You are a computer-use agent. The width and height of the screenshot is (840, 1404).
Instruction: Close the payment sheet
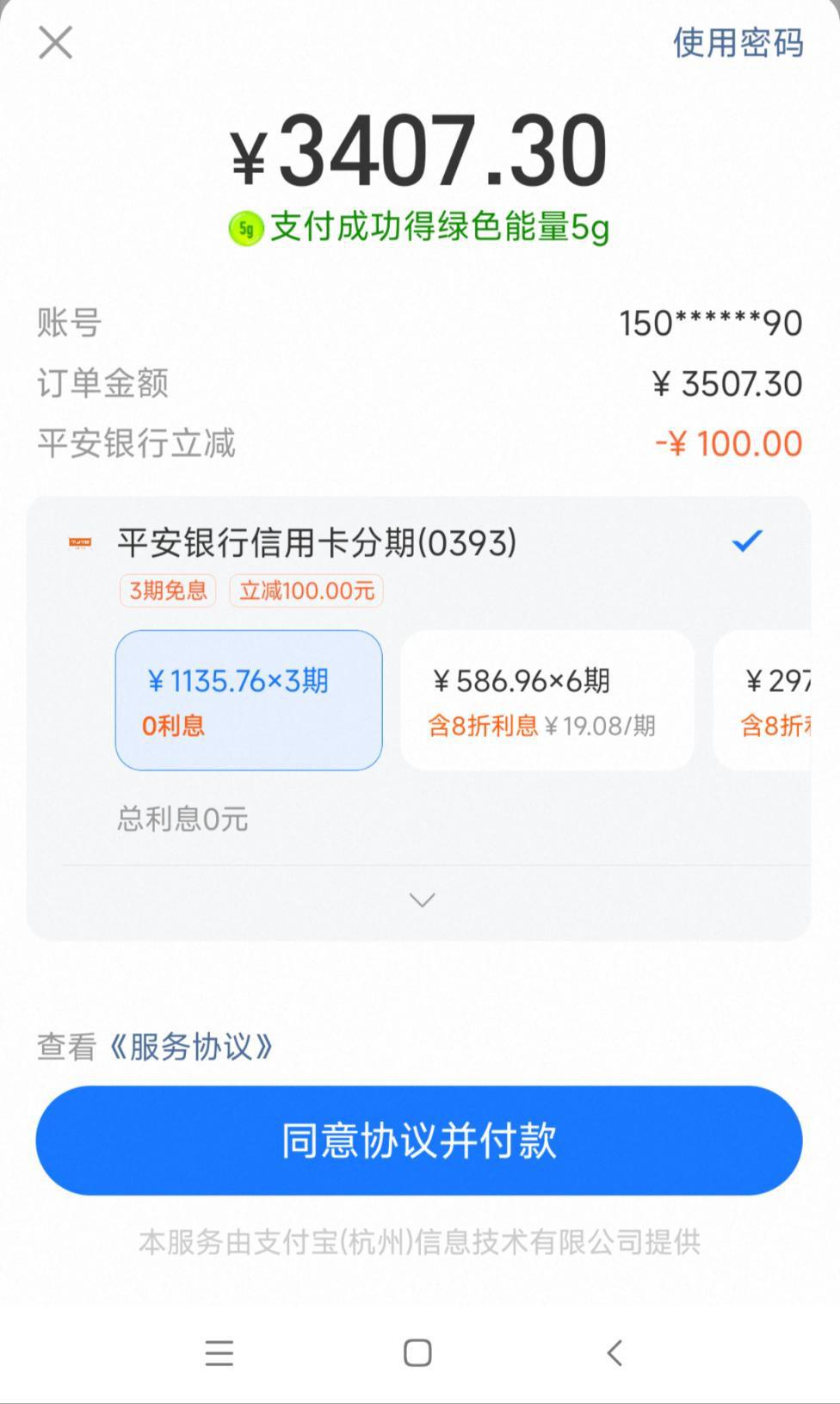point(56,42)
